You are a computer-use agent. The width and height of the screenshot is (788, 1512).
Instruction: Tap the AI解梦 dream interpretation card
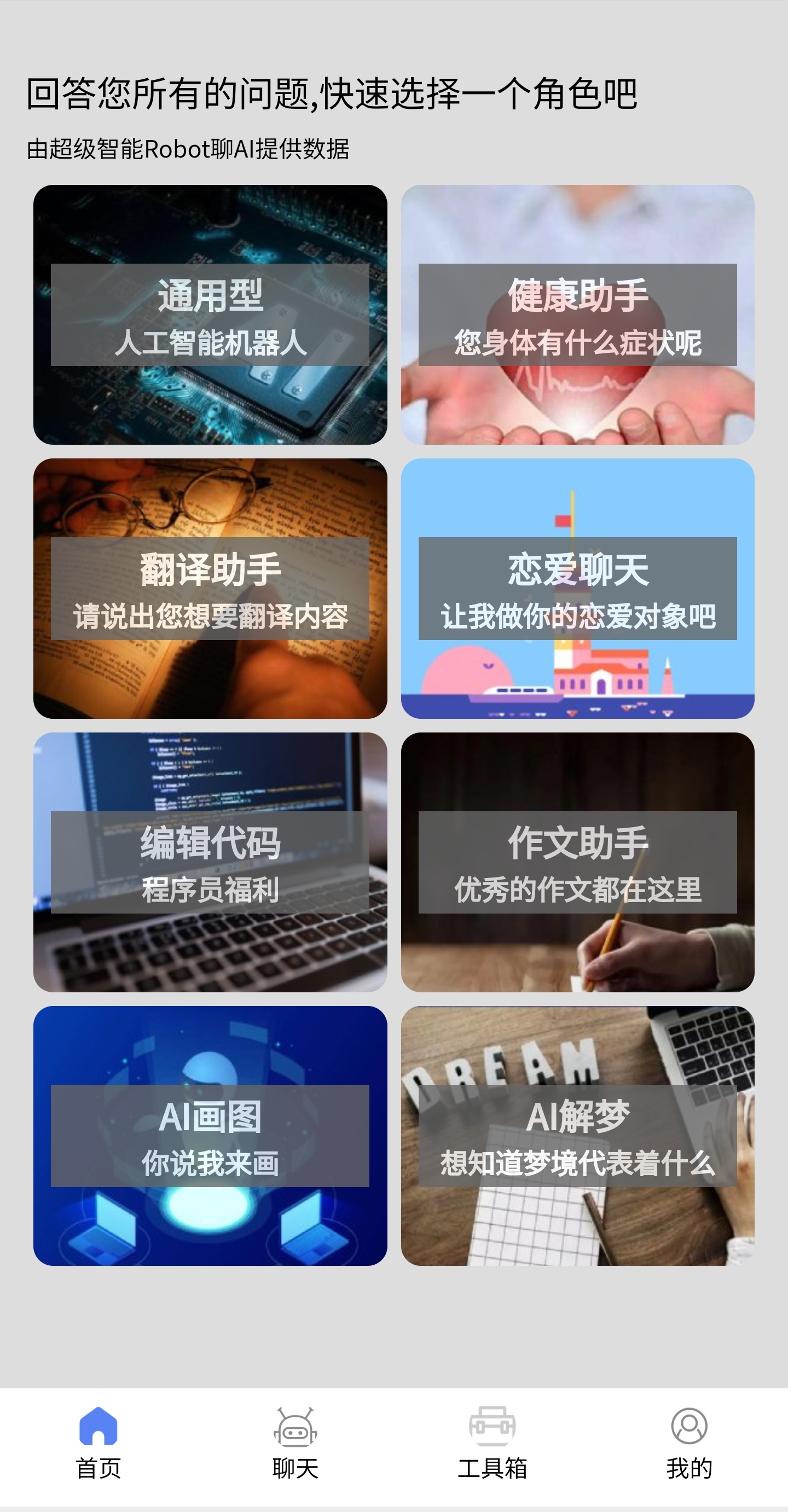coord(577,1135)
